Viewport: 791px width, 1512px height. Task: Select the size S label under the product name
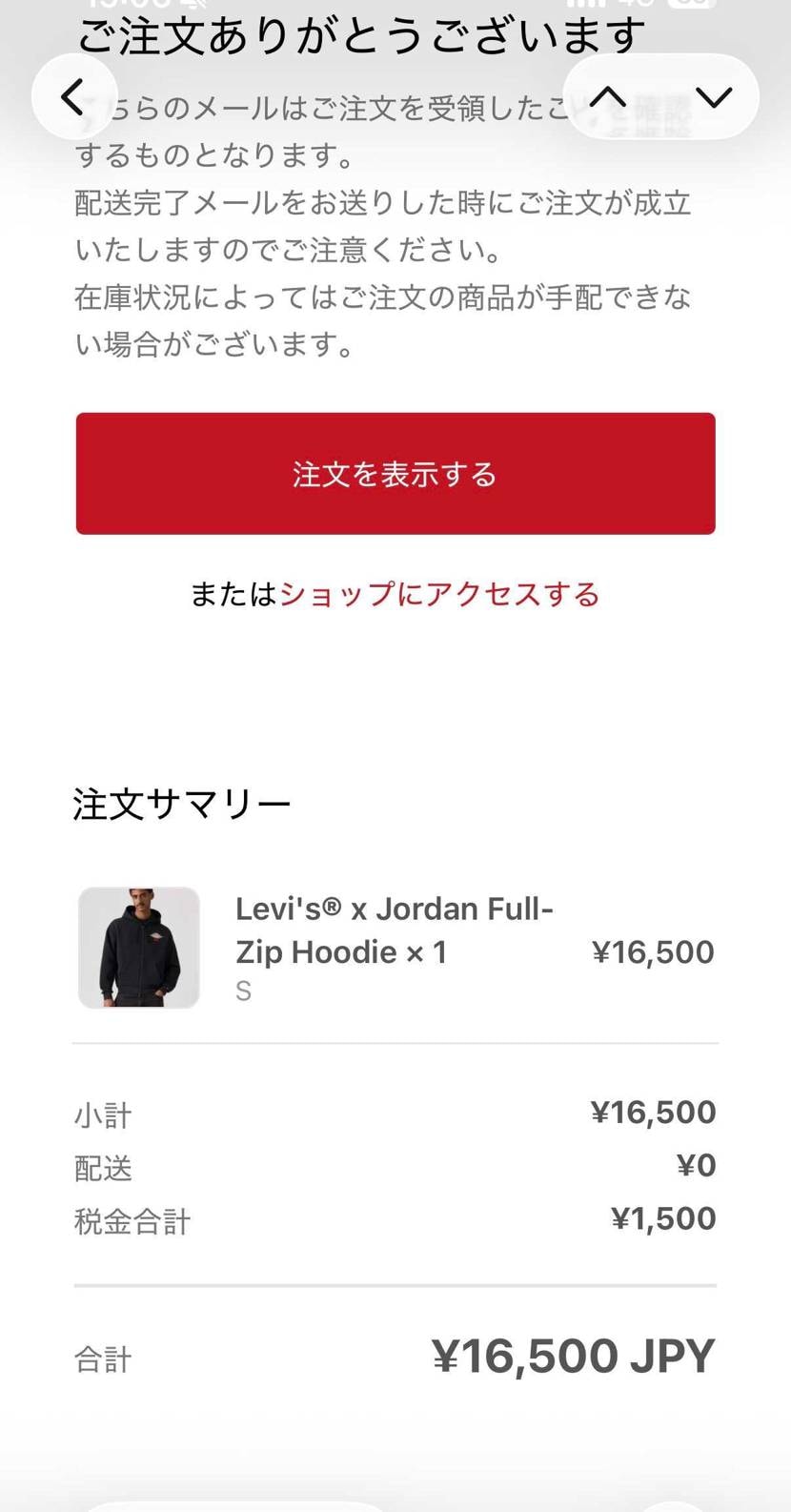pos(243,991)
